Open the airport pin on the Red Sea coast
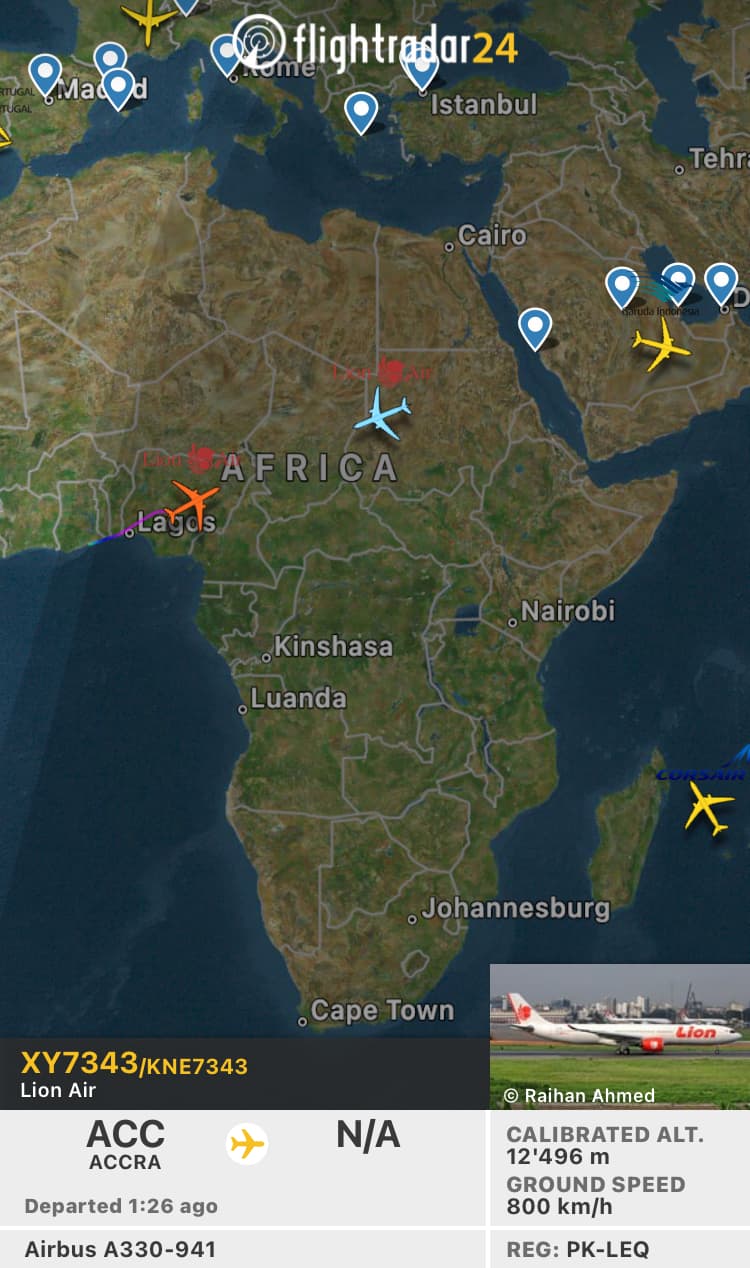 pos(535,327)
